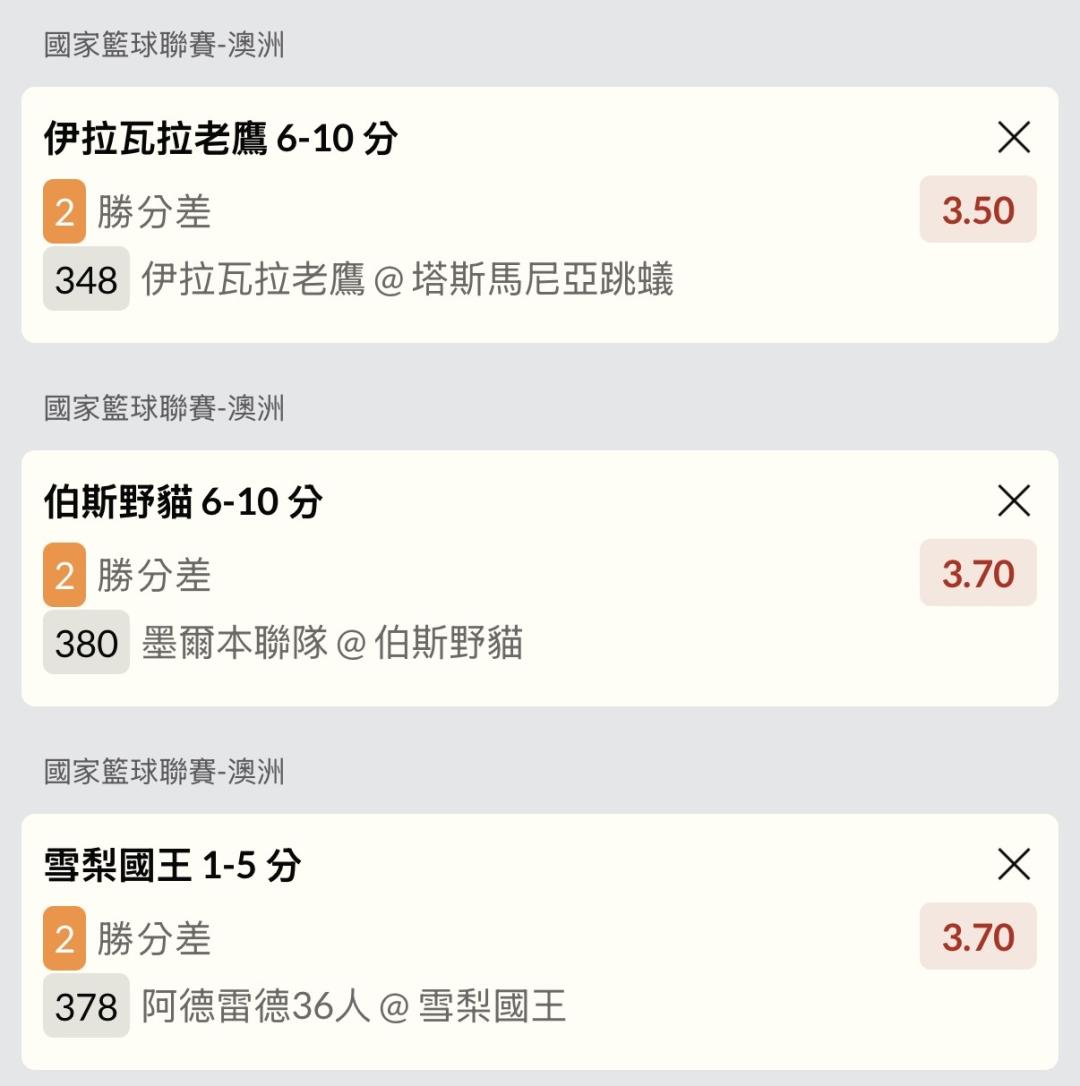Tap the 3.50 odds for 伊拉瓦拉老鷹

978,210
